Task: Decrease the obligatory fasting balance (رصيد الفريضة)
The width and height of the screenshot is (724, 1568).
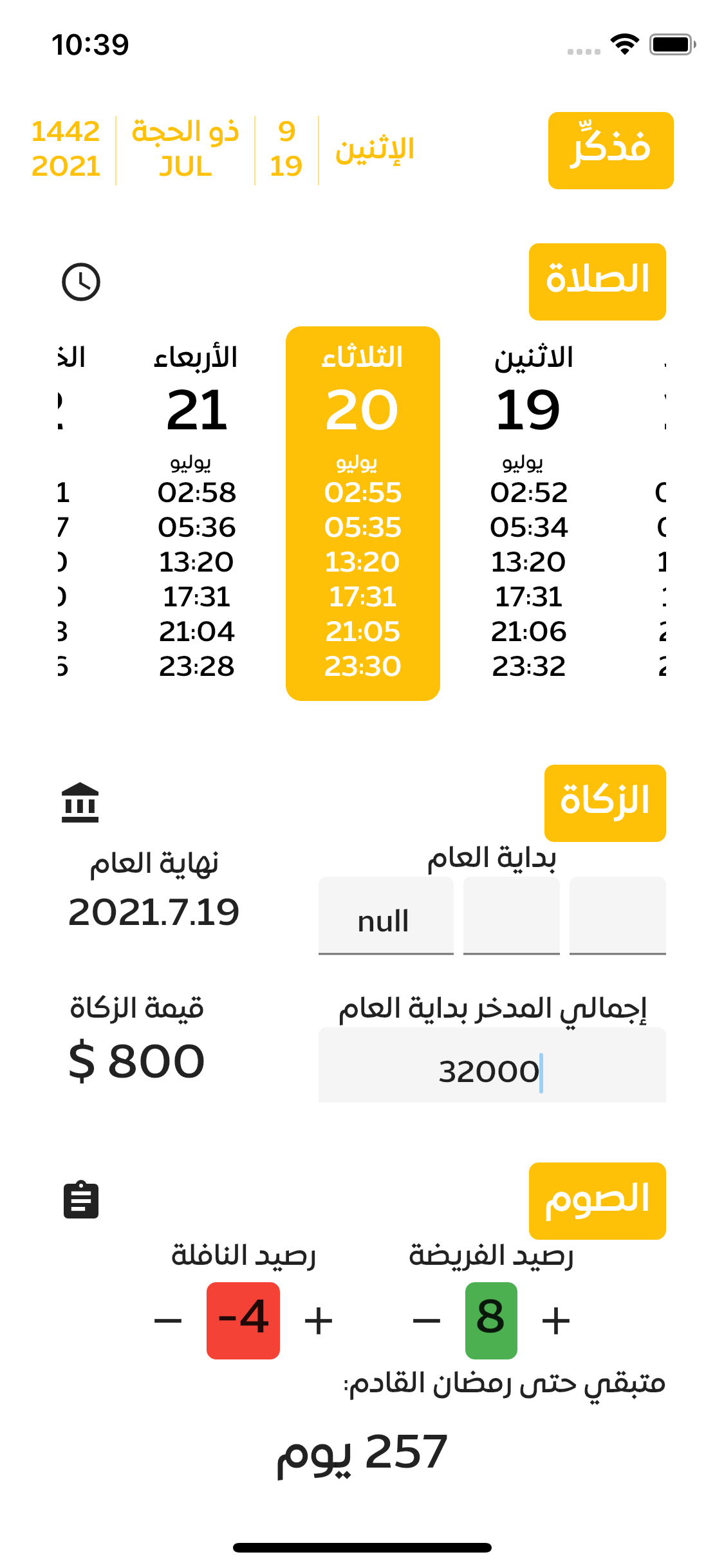Action: pyautogui.click(x=426, y=1321)
